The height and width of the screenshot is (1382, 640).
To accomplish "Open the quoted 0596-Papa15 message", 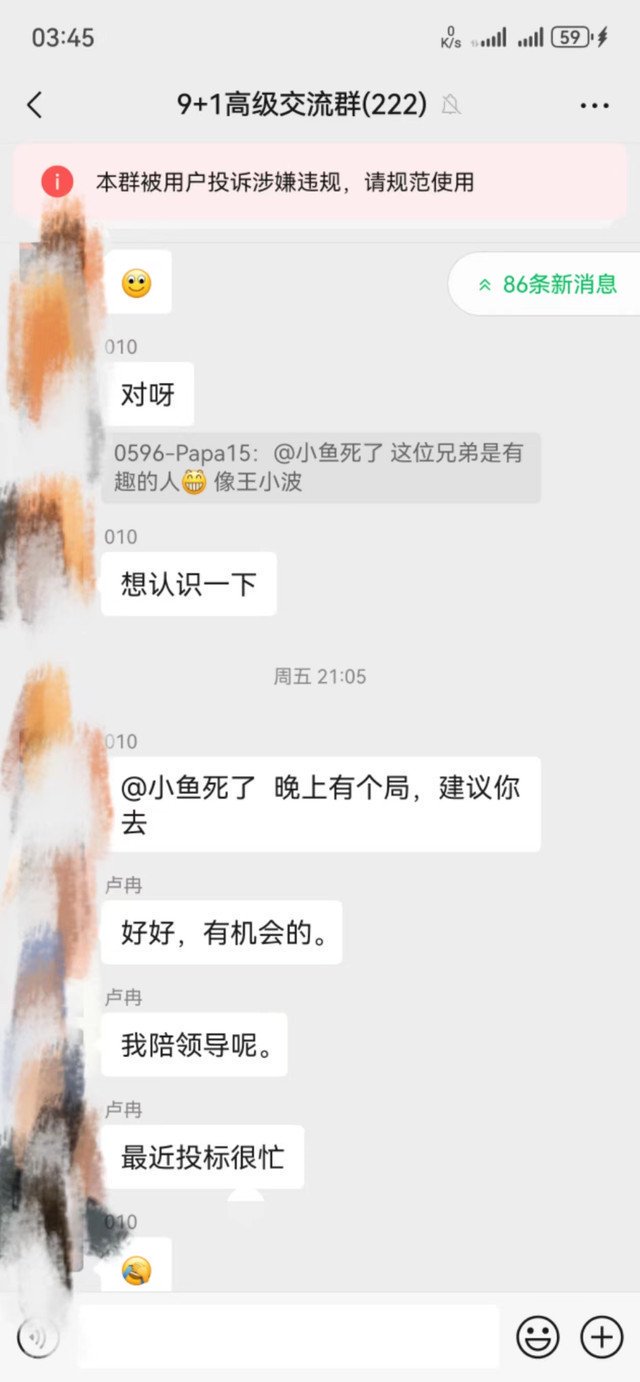I will (x=320, y=467).
